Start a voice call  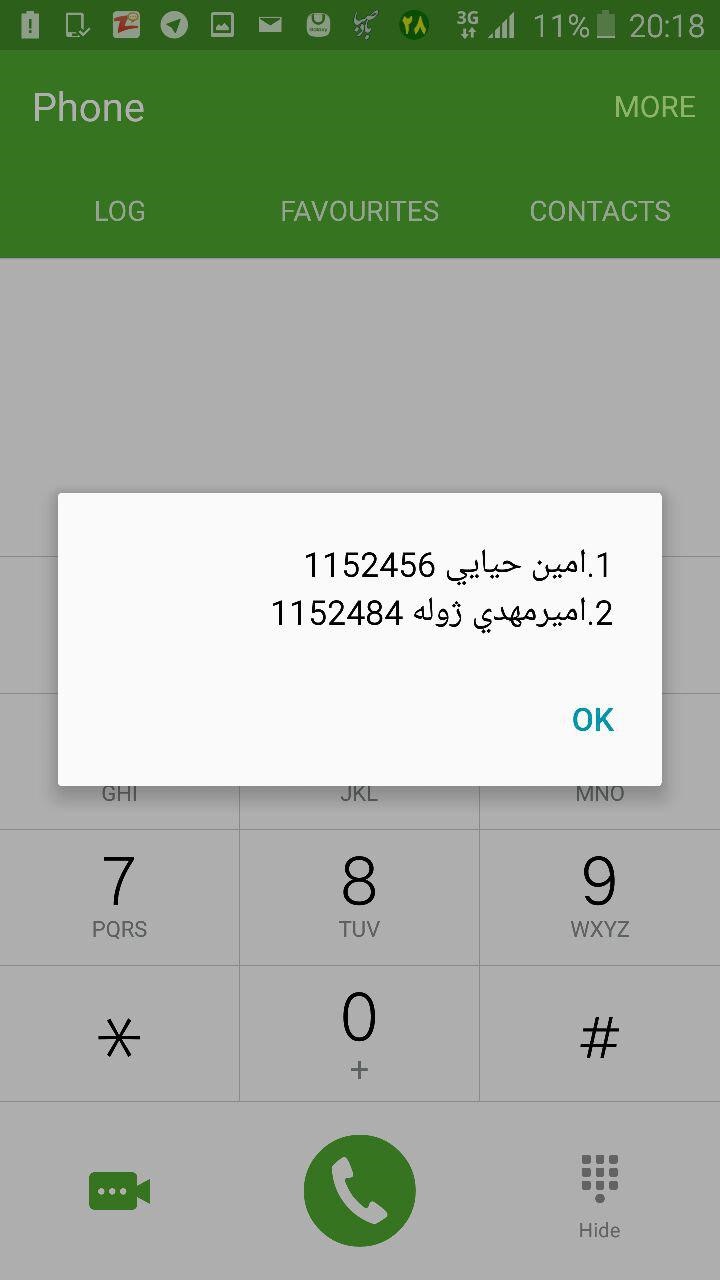point(360,1190)
